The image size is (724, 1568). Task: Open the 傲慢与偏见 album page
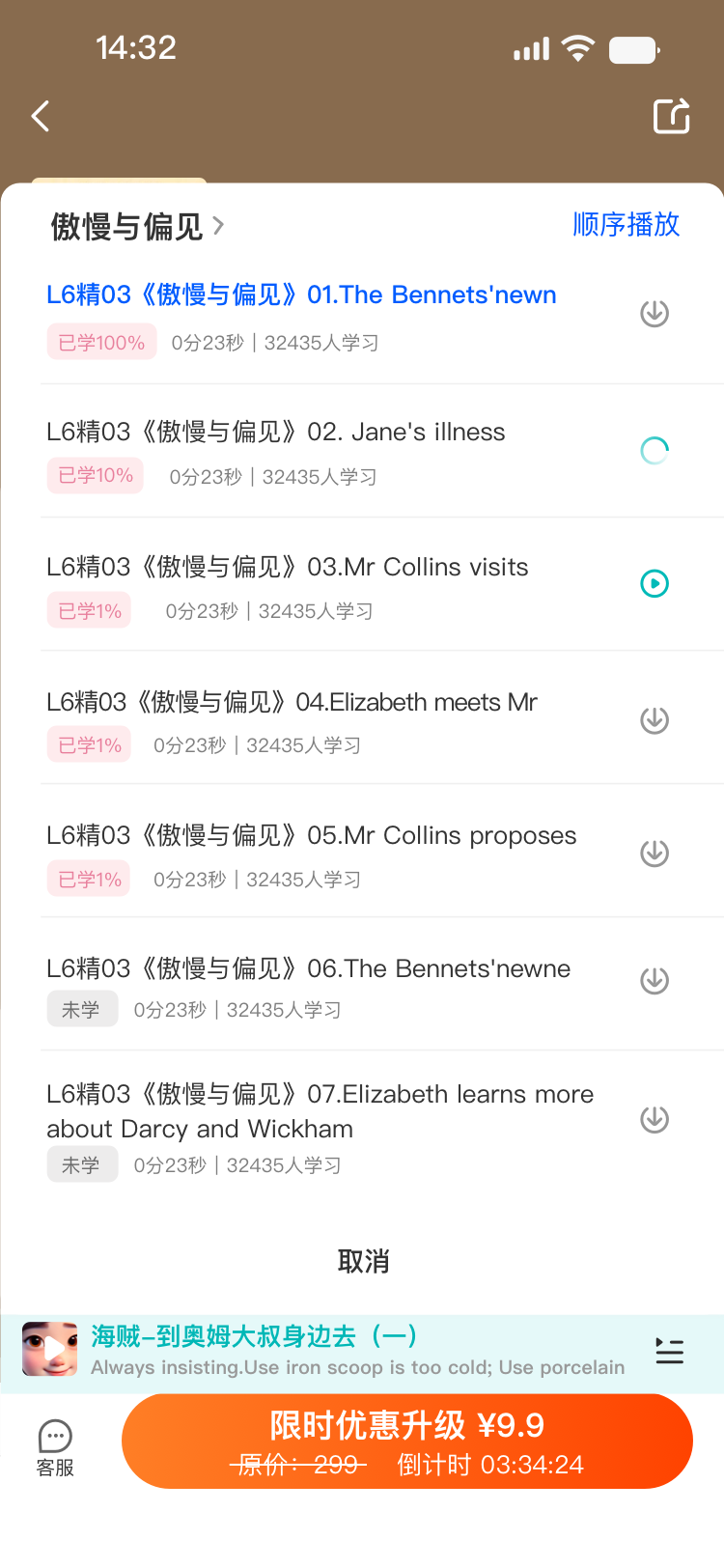tap(137, 227)
